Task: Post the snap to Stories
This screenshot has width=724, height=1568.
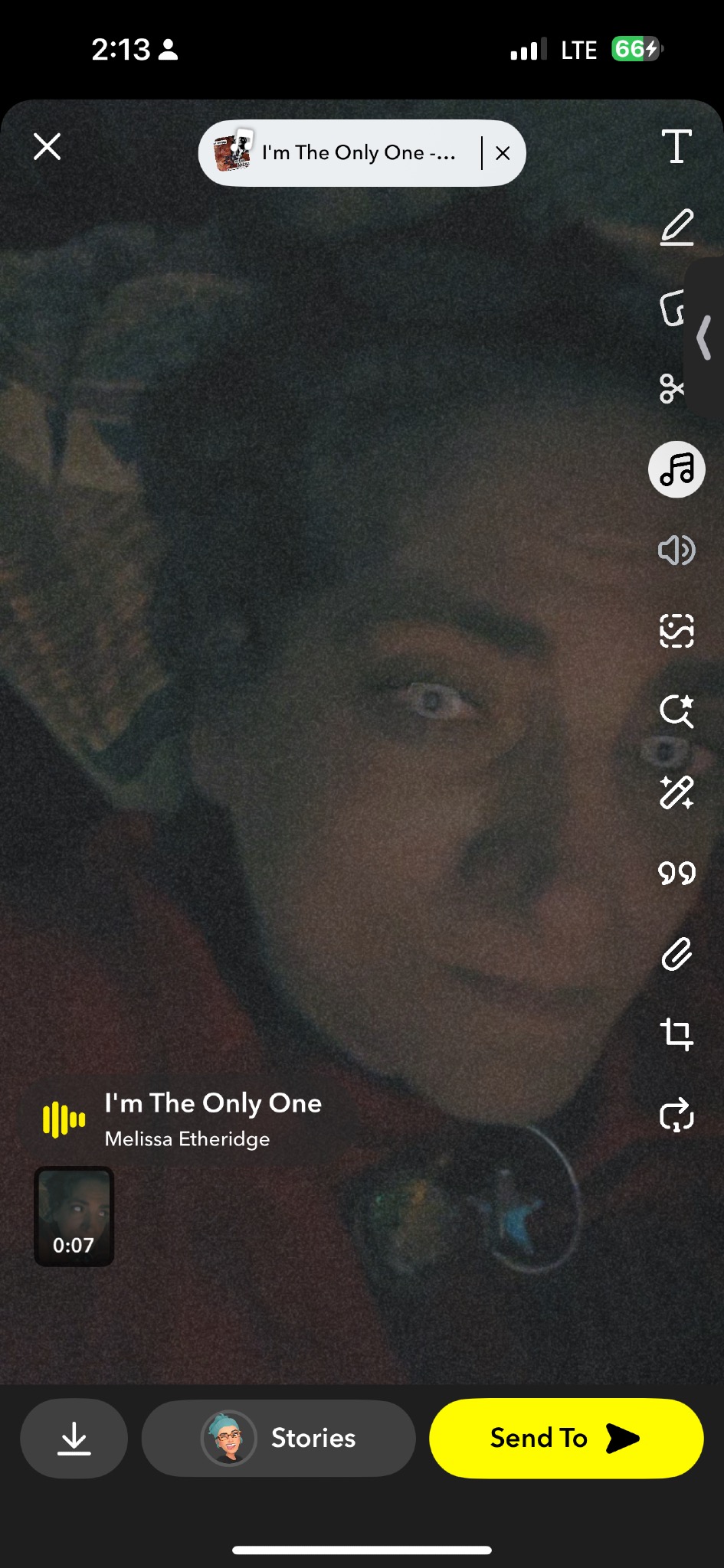Action: pyautogui.click(x=278, y=1438)
